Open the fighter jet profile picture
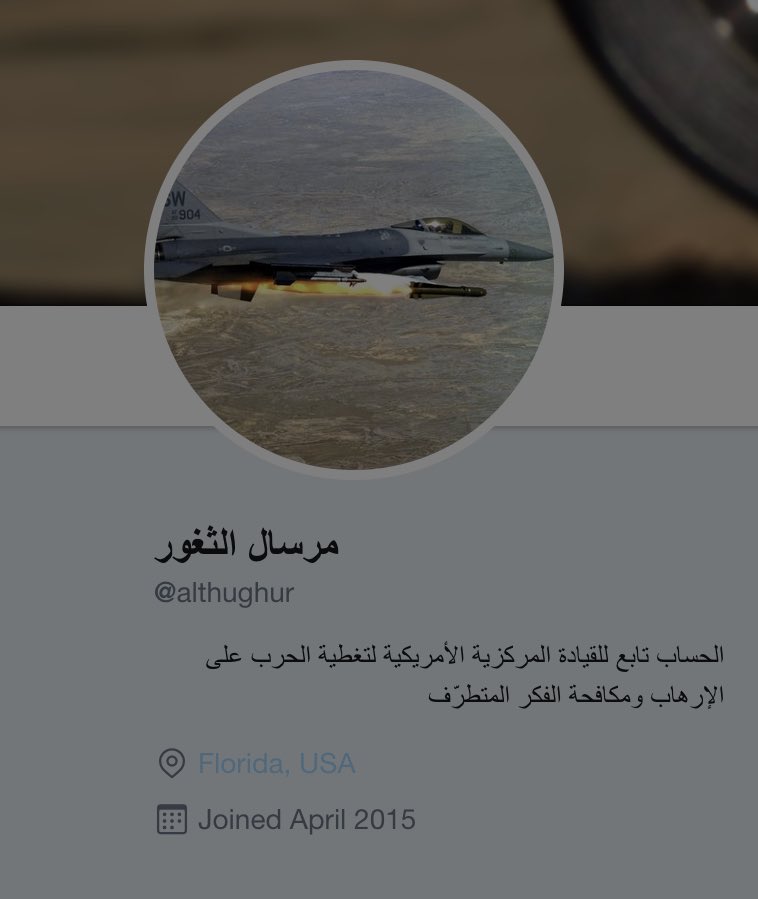The height and width of the screenshot is (899, 758). coord(353,269)
